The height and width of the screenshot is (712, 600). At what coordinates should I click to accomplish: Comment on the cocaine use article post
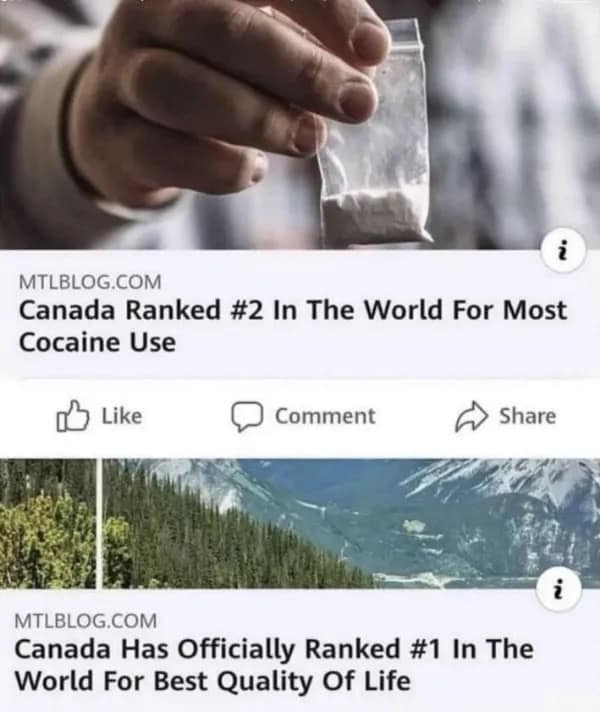[x=304, y=416]
